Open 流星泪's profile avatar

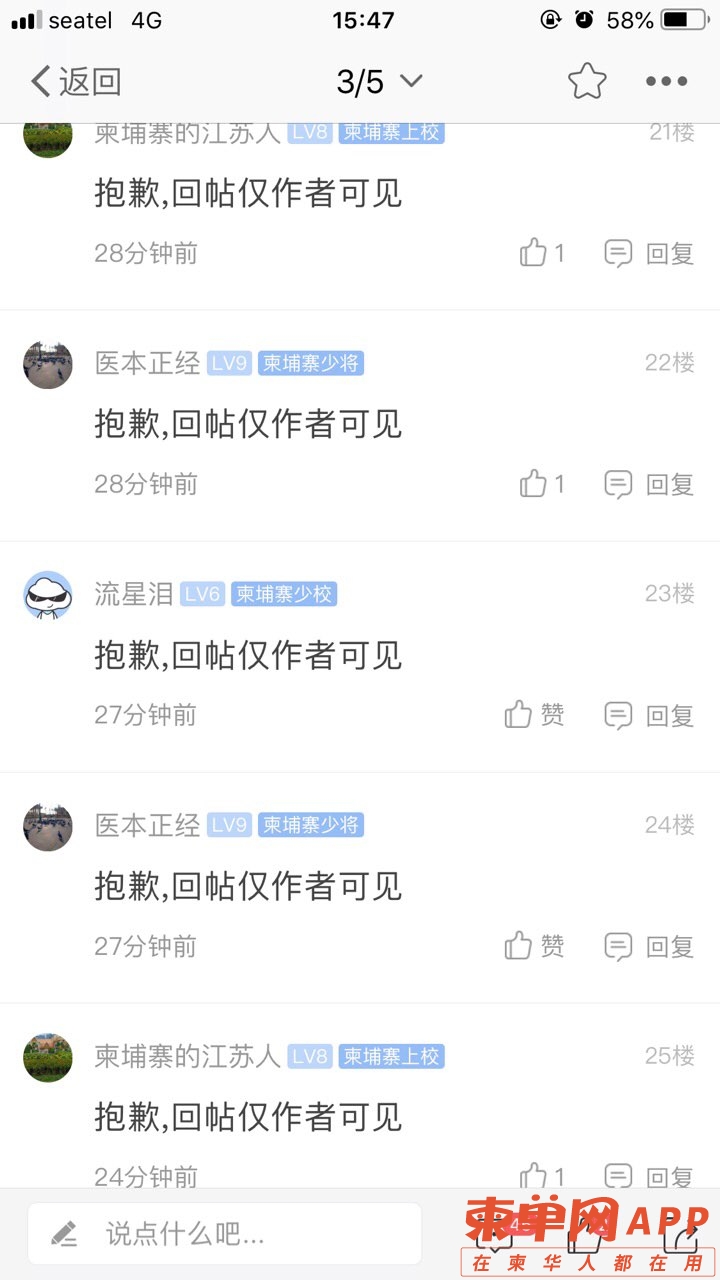click(x=48, y=596)
